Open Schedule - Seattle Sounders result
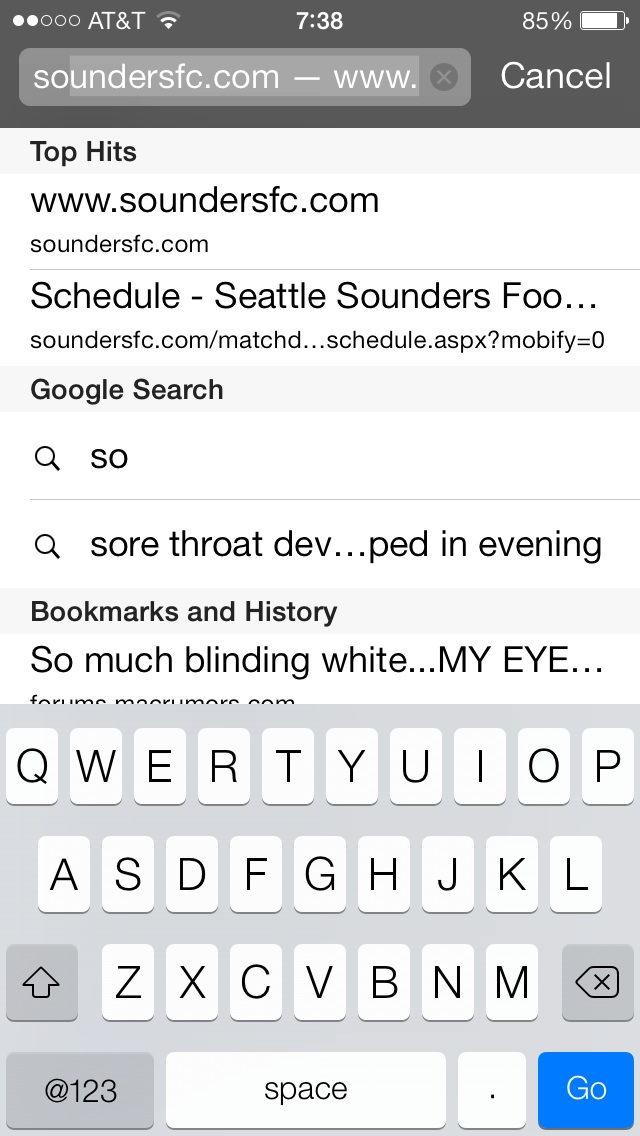The image size is (640, 1136). 320,317
